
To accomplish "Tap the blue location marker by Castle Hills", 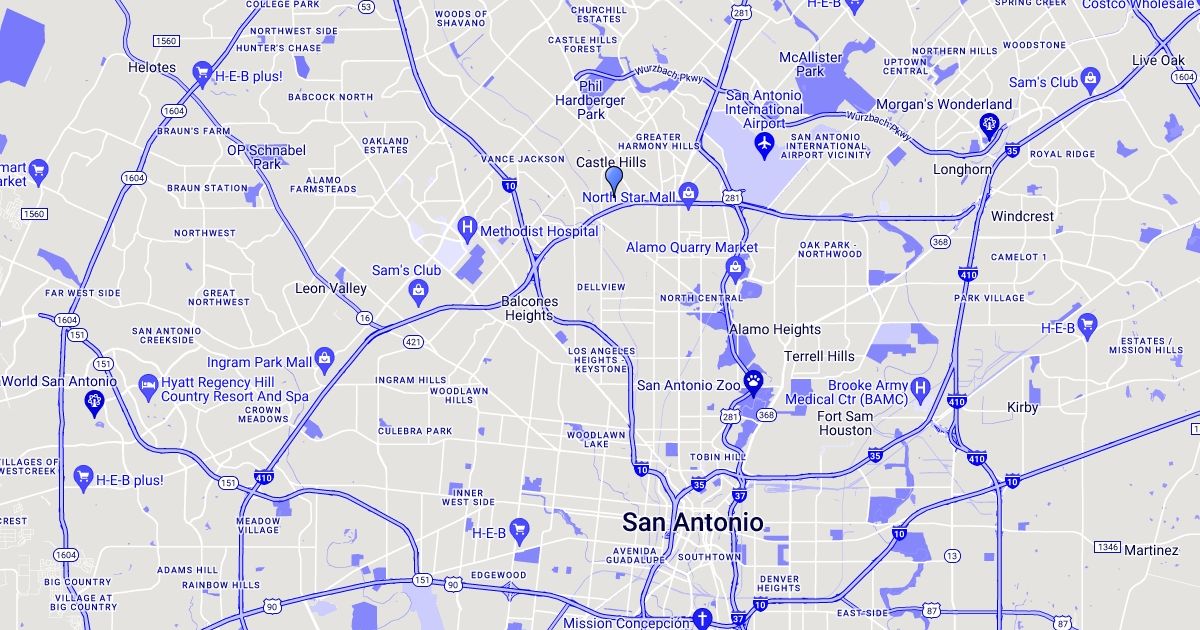I will 614,179.
